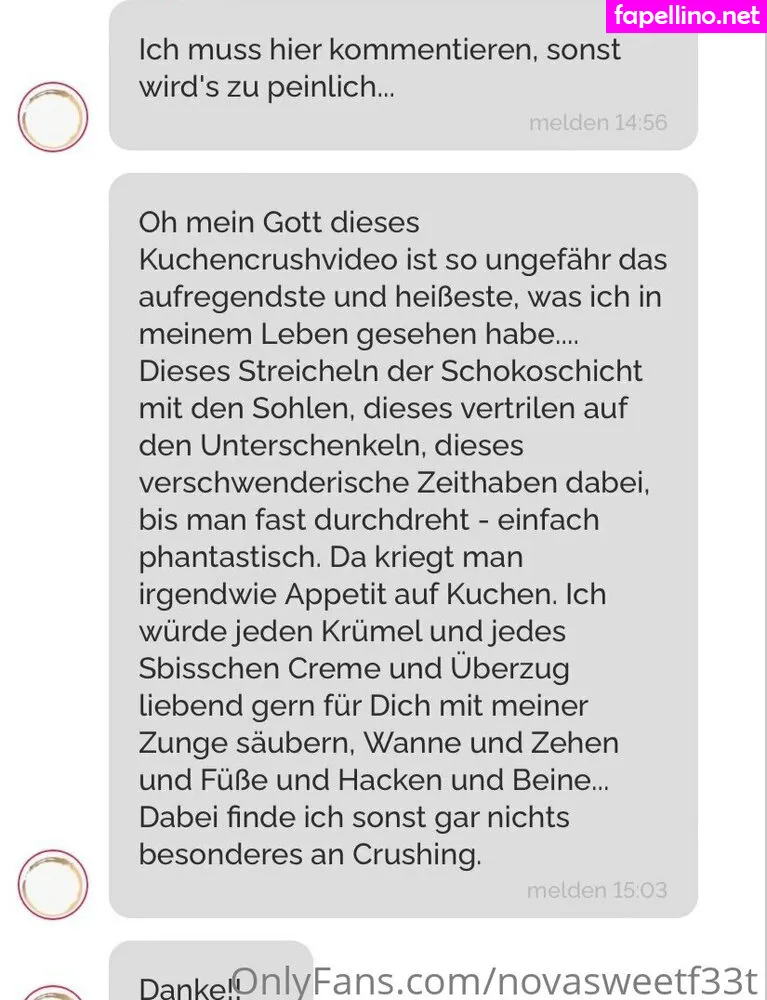
Task: Tap melden on the 15:03 message
Action: click(x=567, y=890)
